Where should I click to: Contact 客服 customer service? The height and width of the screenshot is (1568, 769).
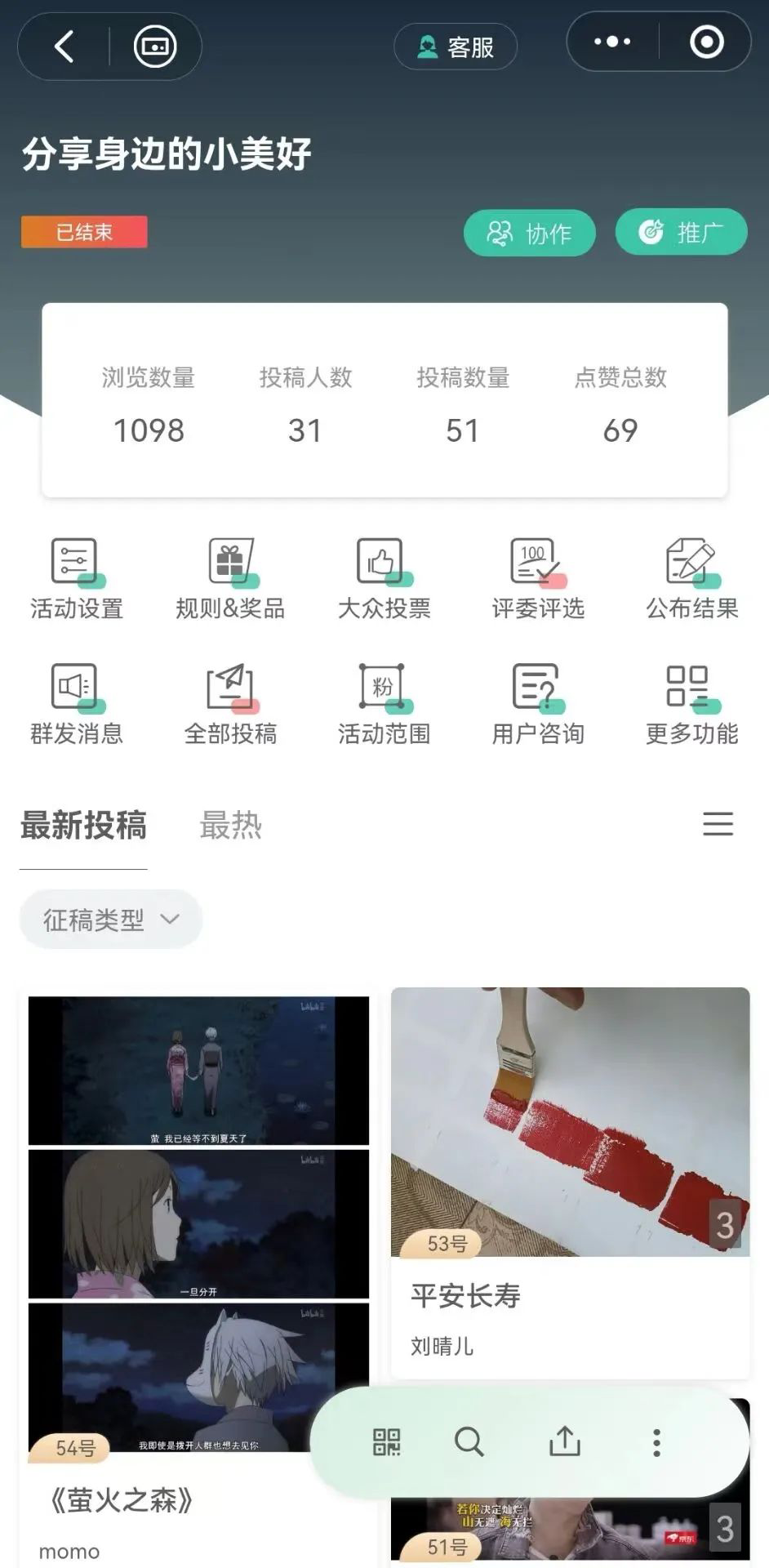coord(456,47)
